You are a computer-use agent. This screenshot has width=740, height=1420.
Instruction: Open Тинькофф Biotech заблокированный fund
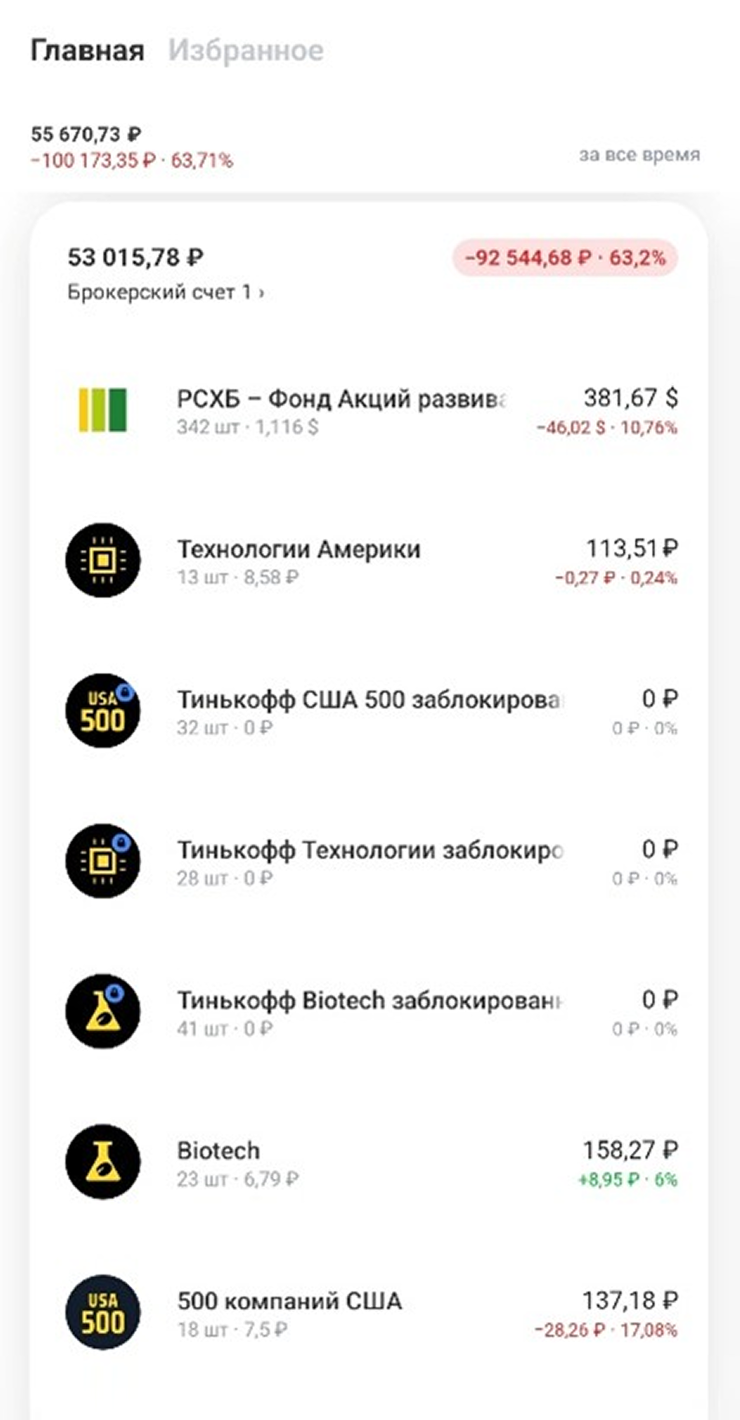tap(370, 1011)
